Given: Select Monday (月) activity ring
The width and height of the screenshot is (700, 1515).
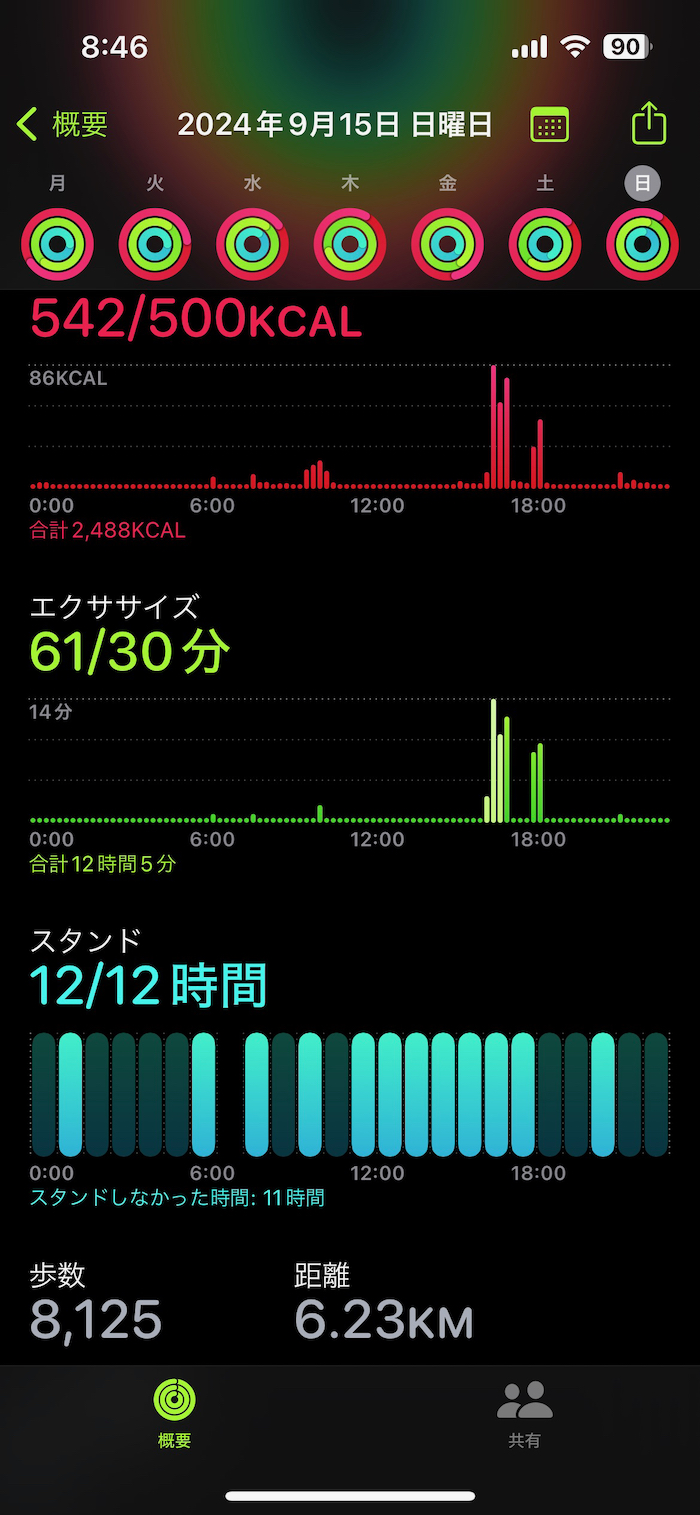Looking at the screenshot, I should coord(58,244).
